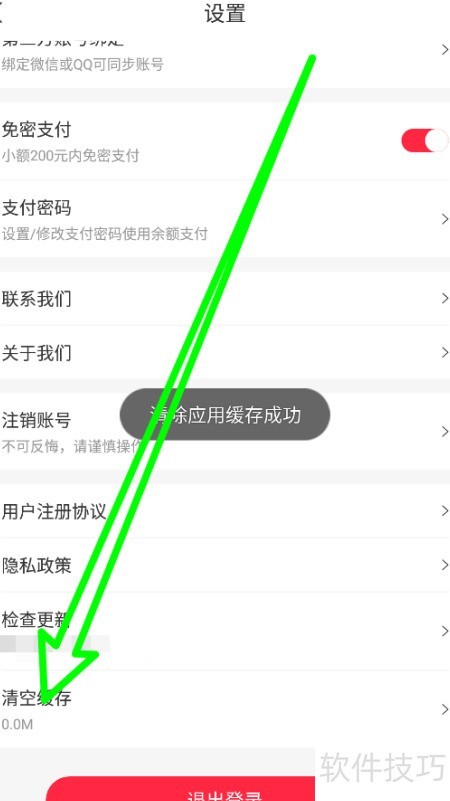Go back from the 设置 page

tap(3, 14)
